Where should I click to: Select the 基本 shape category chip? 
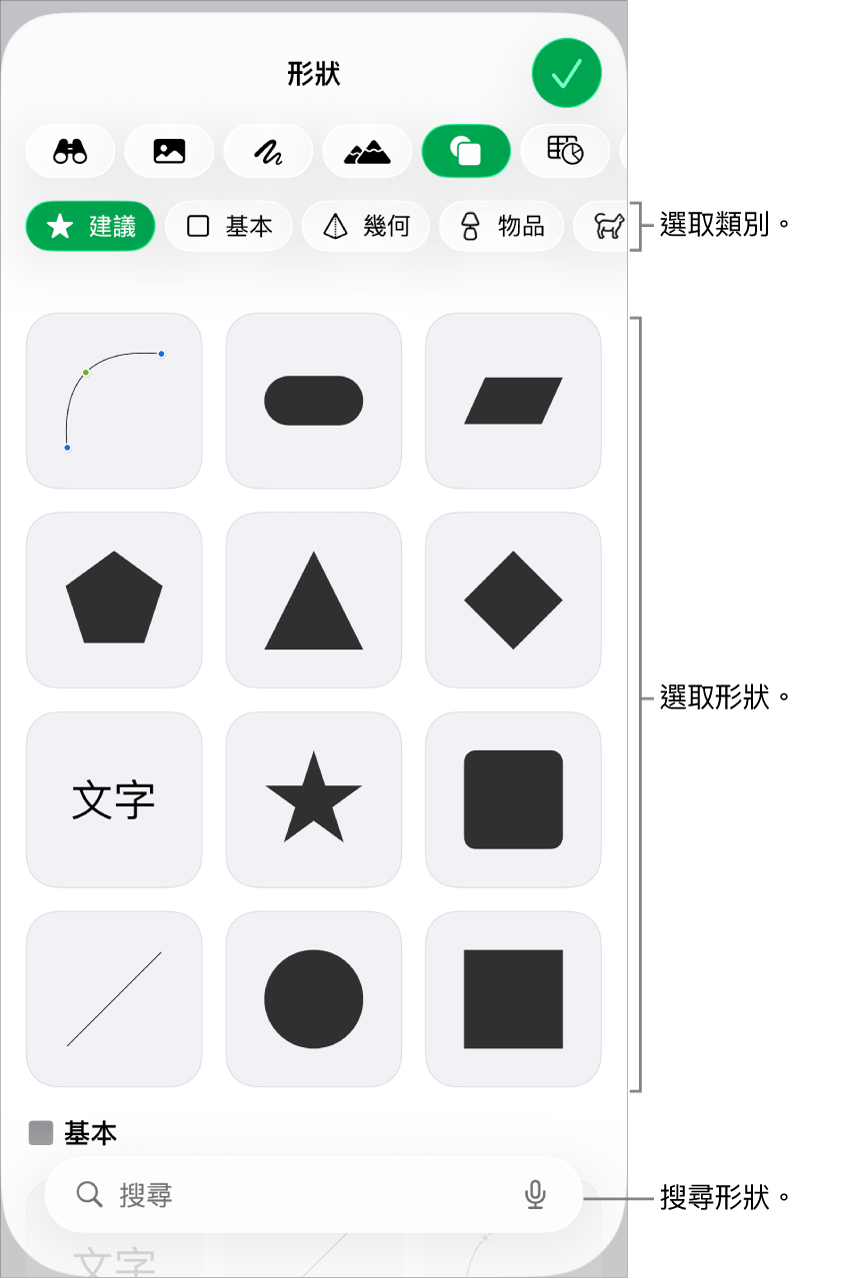click(229, 227)
